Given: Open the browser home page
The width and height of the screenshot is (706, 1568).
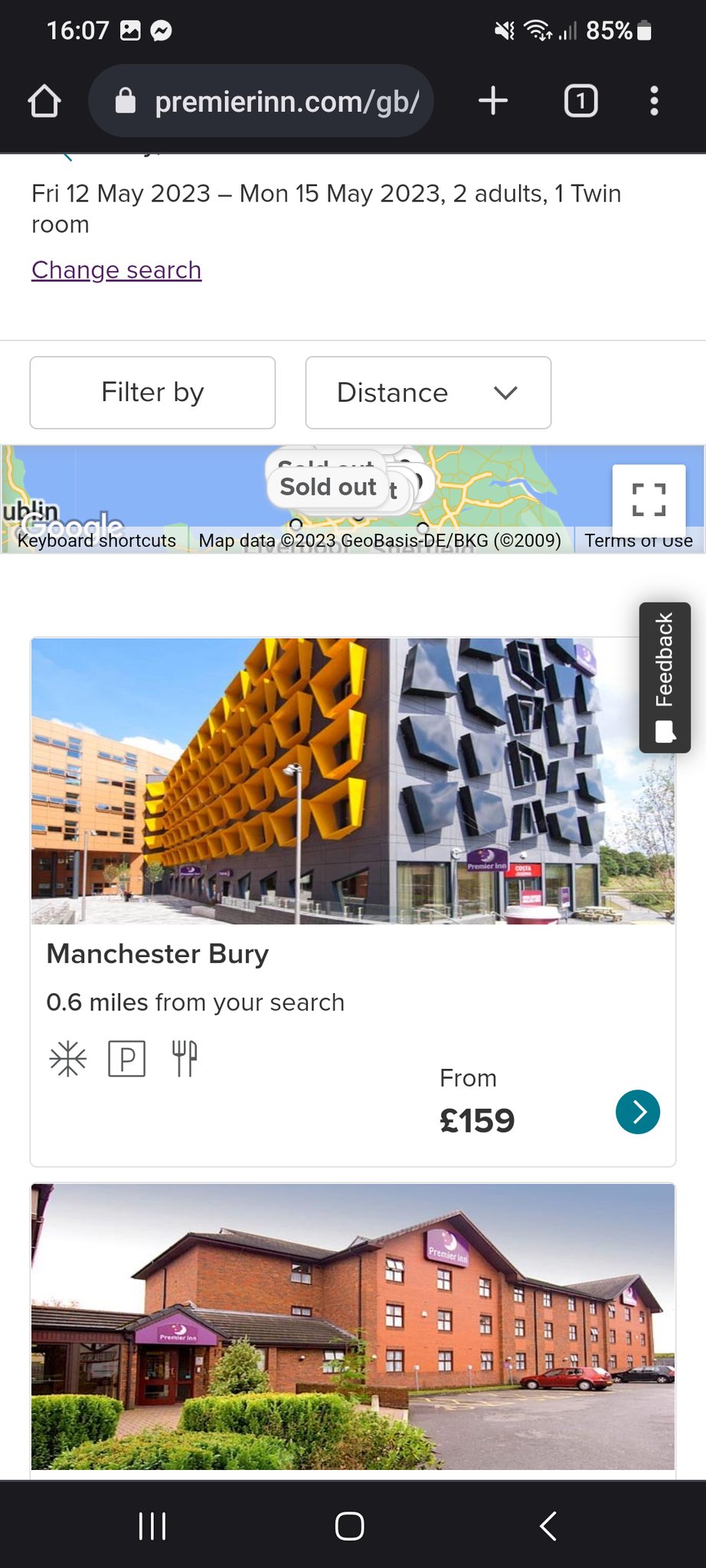Looking at the screenshot, I should point(44,101).
